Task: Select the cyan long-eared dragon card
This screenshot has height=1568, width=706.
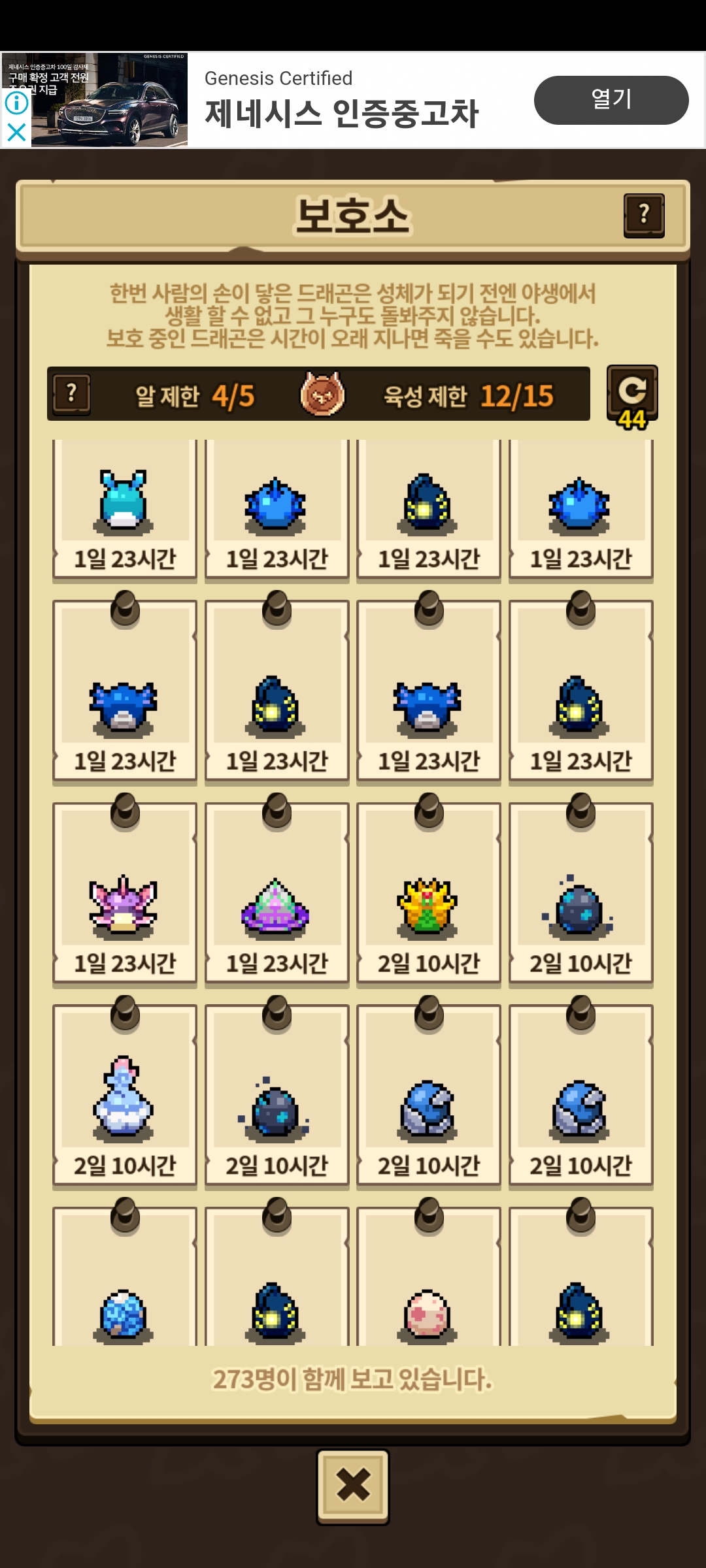Action: tap(124, 508)
